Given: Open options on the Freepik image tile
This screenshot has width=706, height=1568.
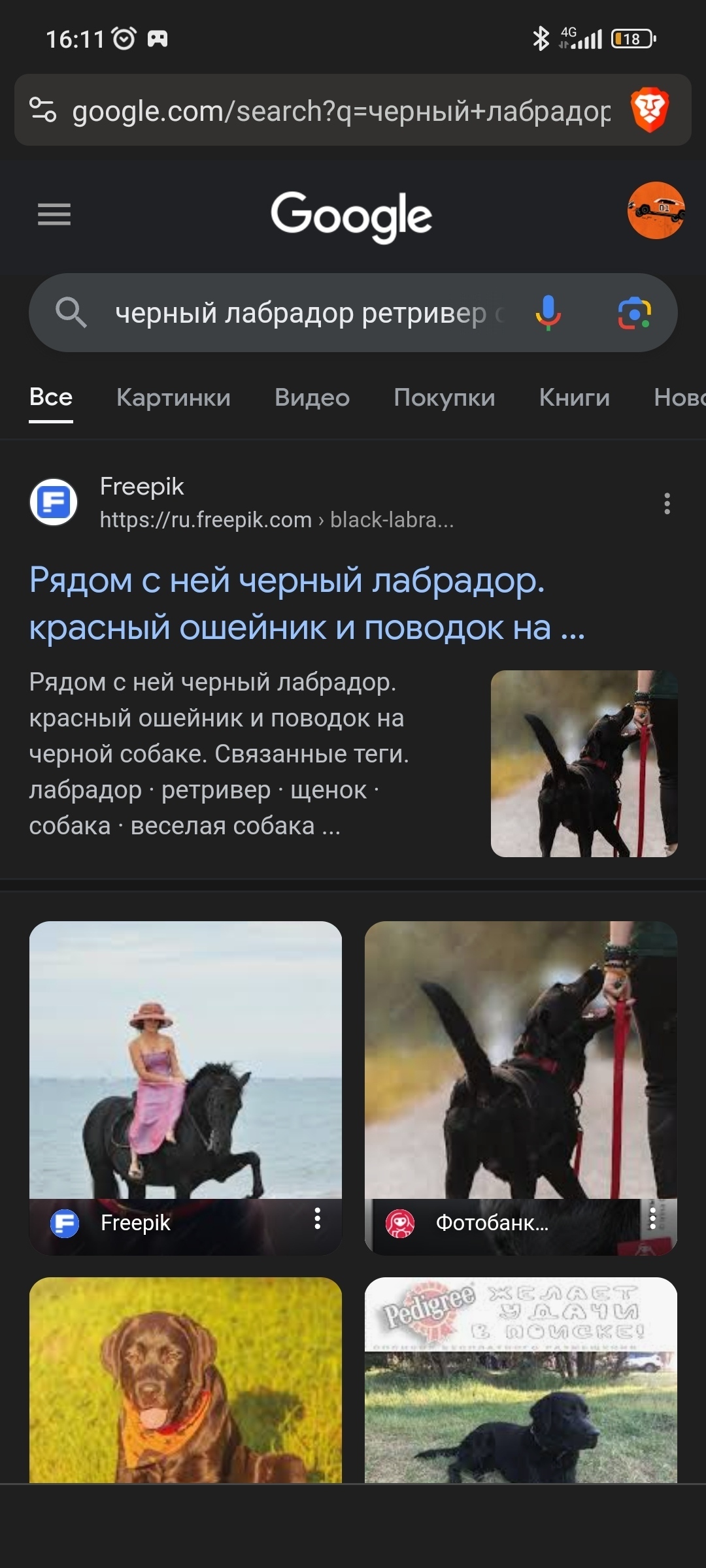Looking at the screenshot, I should click(317, 1219).
